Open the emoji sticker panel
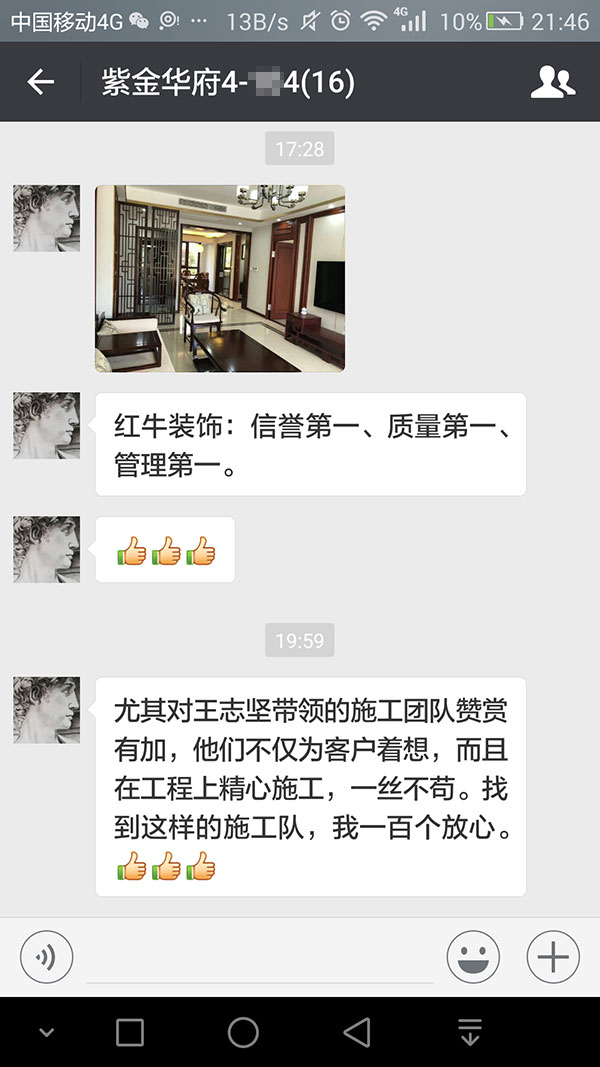 coord(473,958)
